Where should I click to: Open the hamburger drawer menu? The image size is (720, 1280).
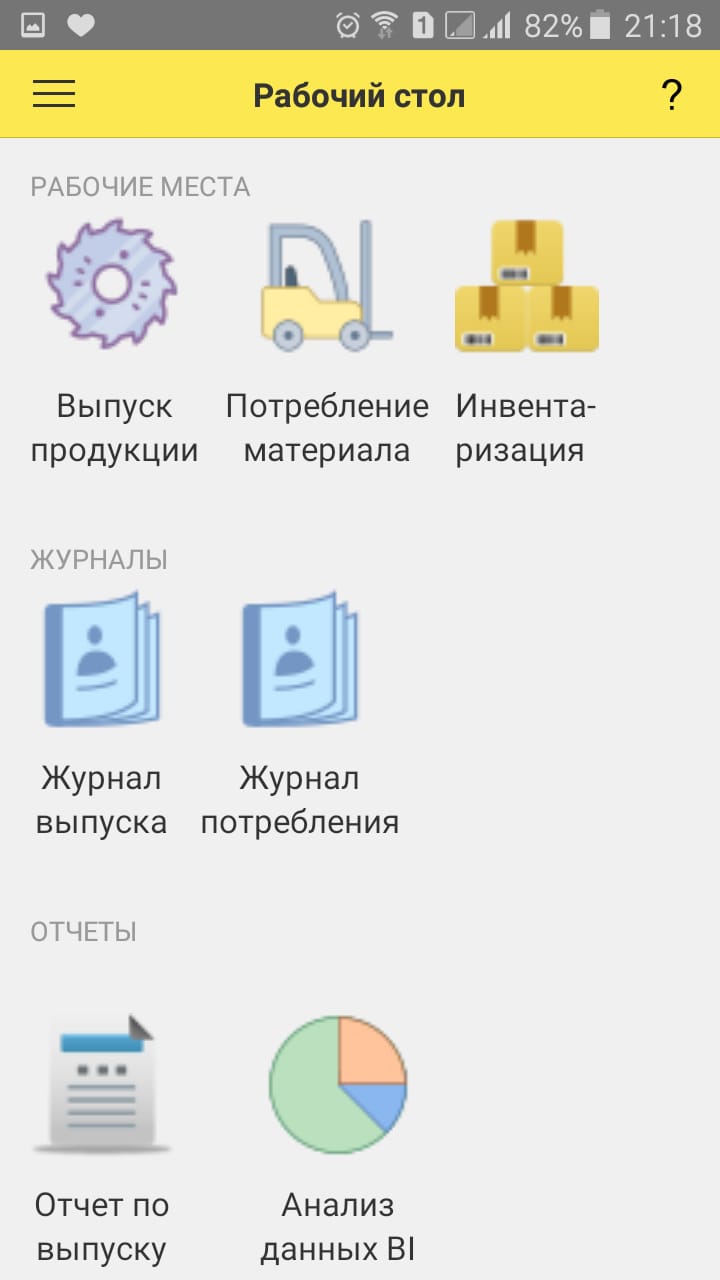click(54, 94)
